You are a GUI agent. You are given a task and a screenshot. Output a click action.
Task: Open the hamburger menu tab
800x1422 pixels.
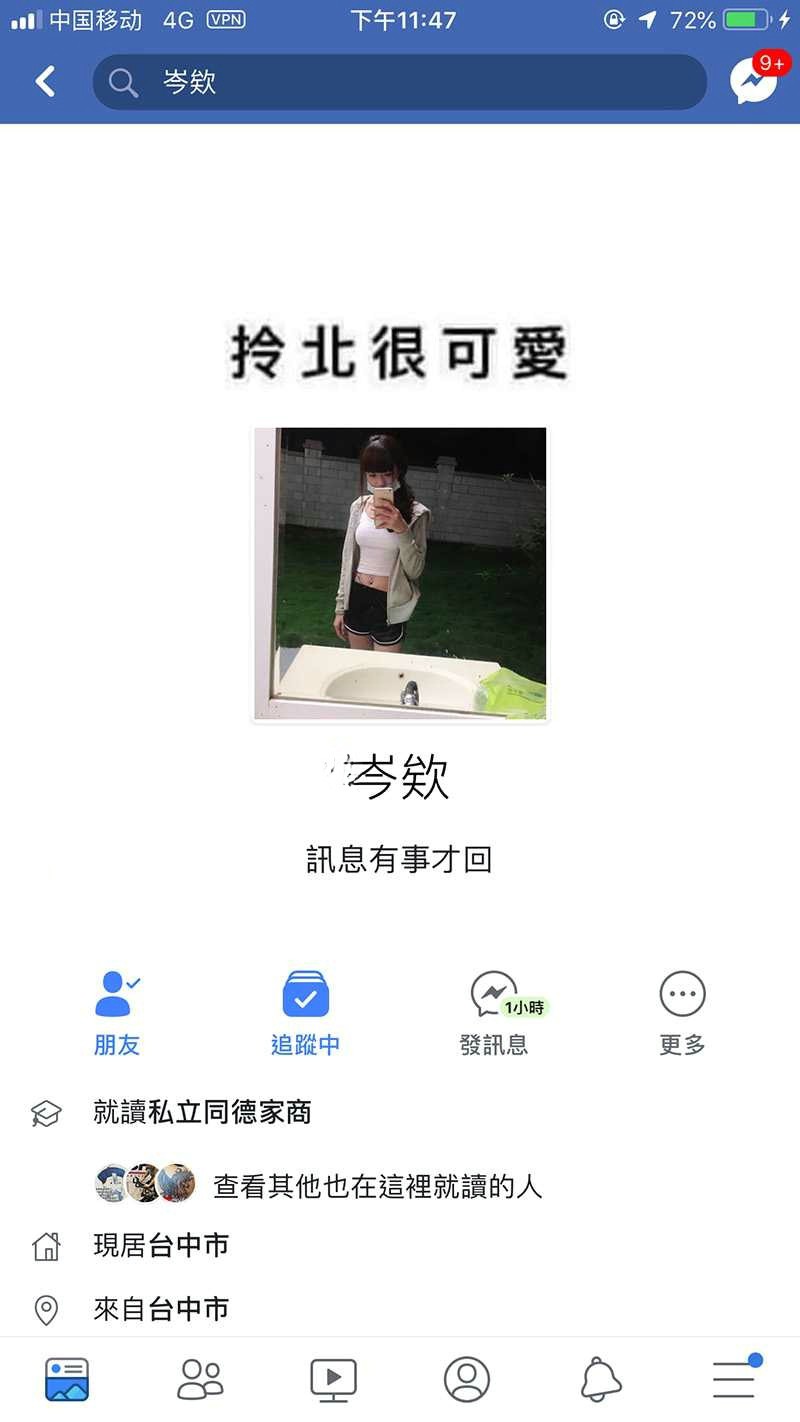734,1380
